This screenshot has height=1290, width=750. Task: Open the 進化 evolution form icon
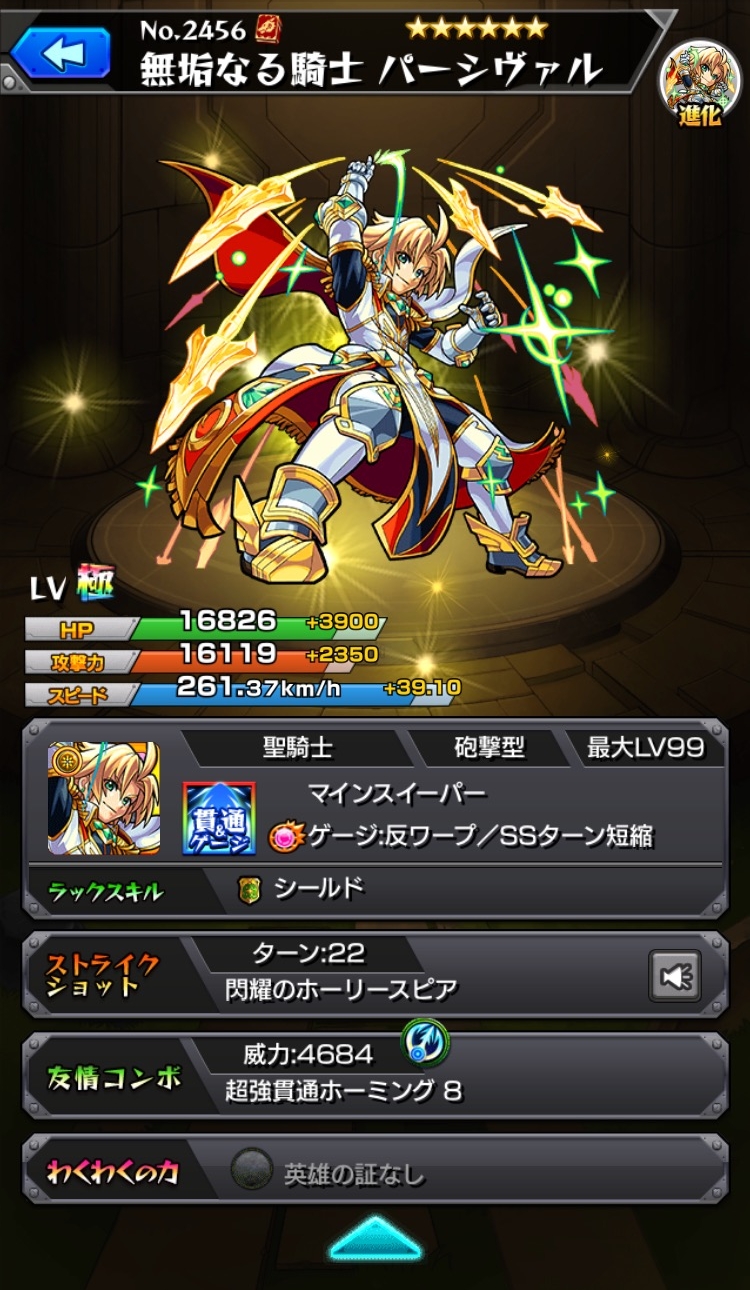[x=700, y=81]
